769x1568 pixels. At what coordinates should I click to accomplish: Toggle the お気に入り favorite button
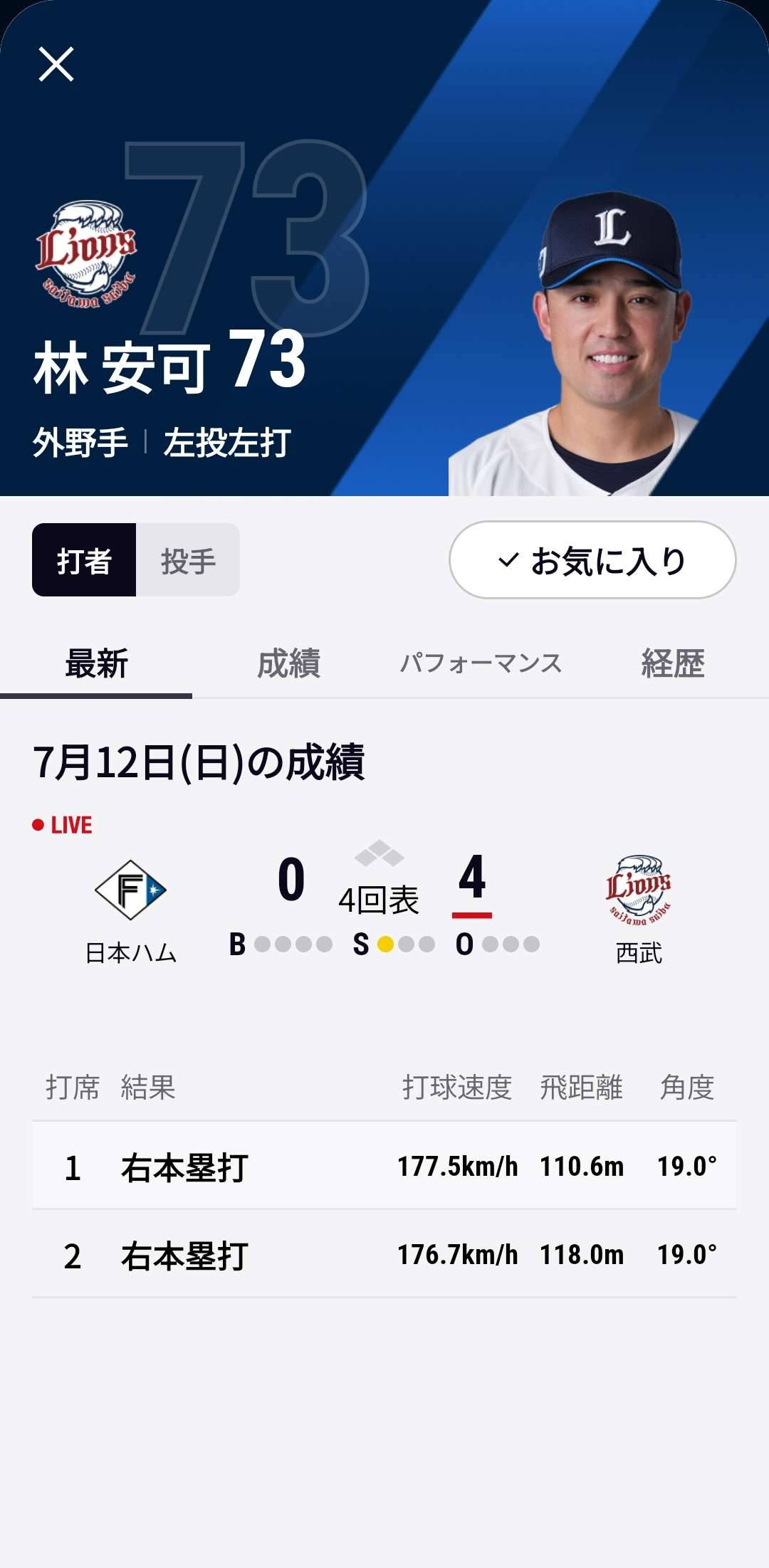coord(592,560)
